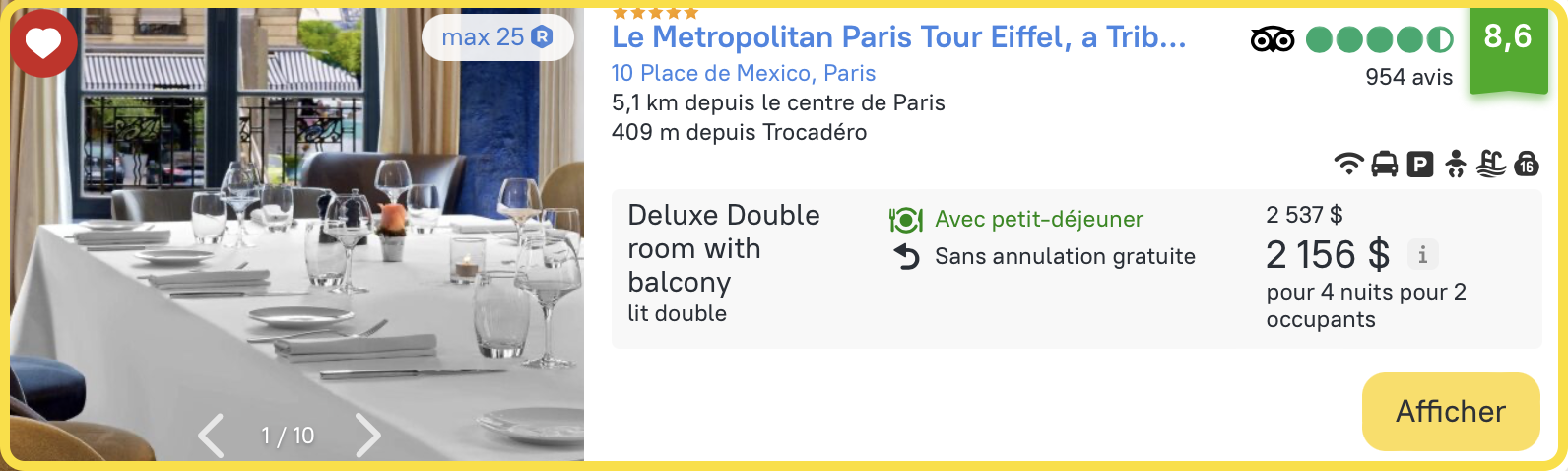Remove the hotel from favorites via heart

tap(43, 43)
